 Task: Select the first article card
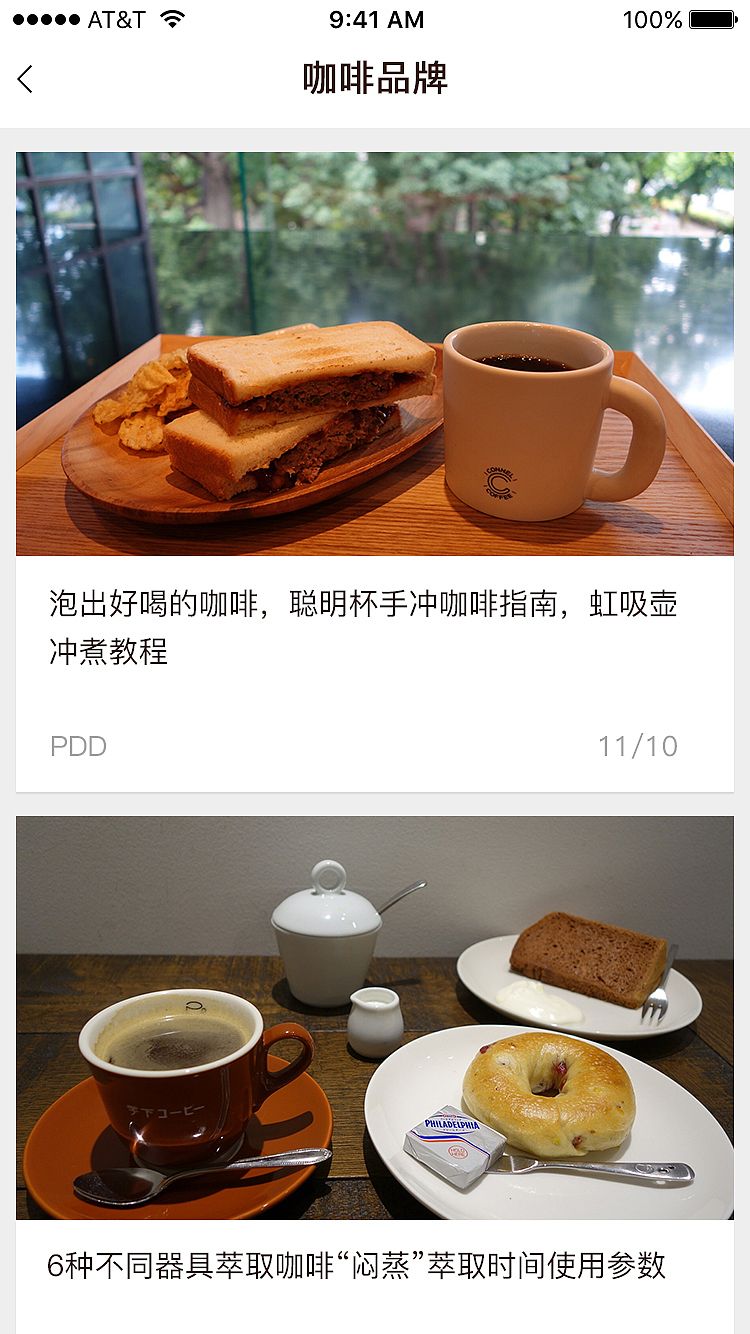click(x=375, y=470)
